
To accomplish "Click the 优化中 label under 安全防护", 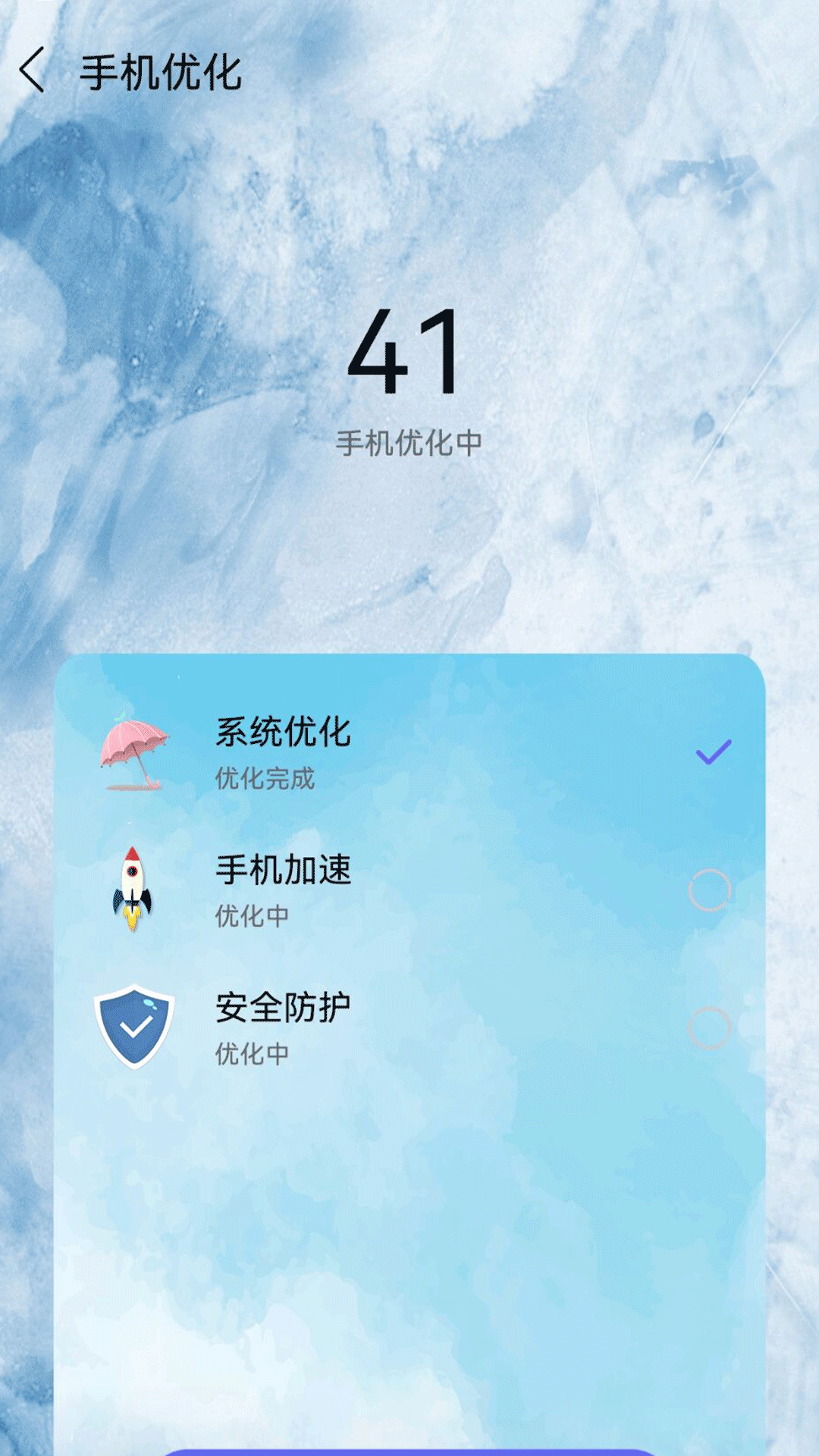I will coord(253,1054).
